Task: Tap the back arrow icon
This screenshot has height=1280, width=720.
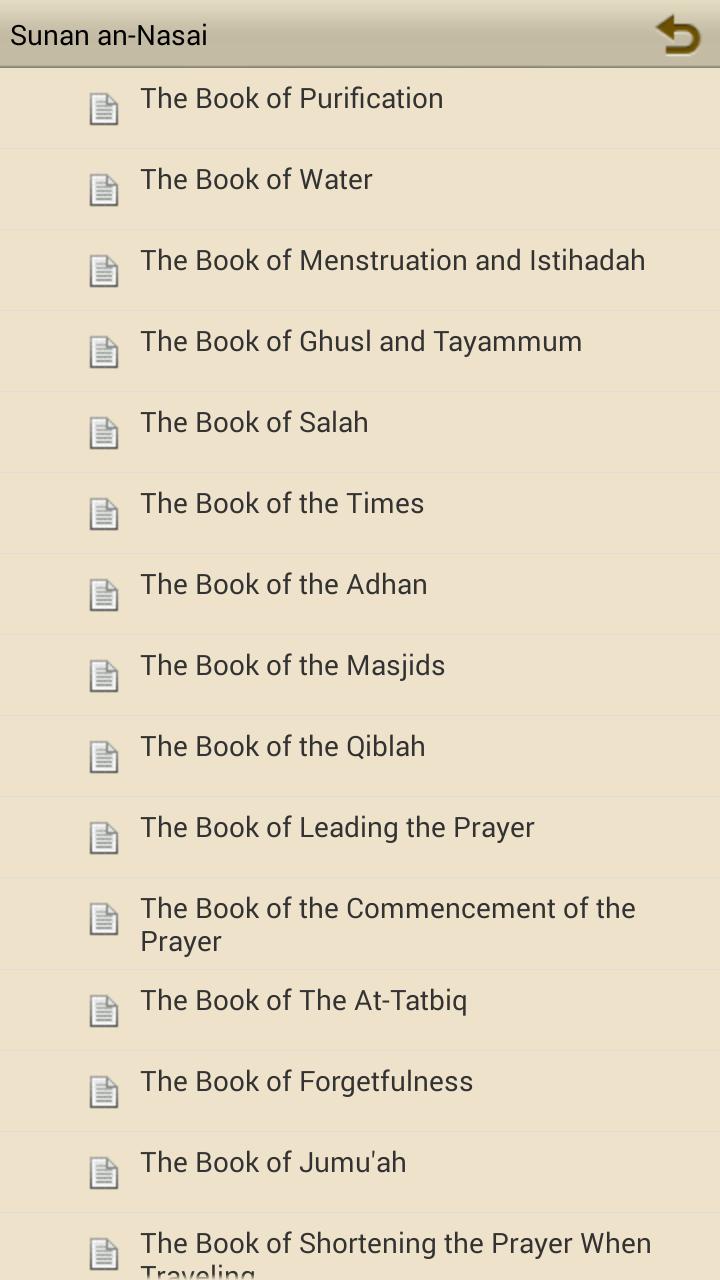Action: 678,35
